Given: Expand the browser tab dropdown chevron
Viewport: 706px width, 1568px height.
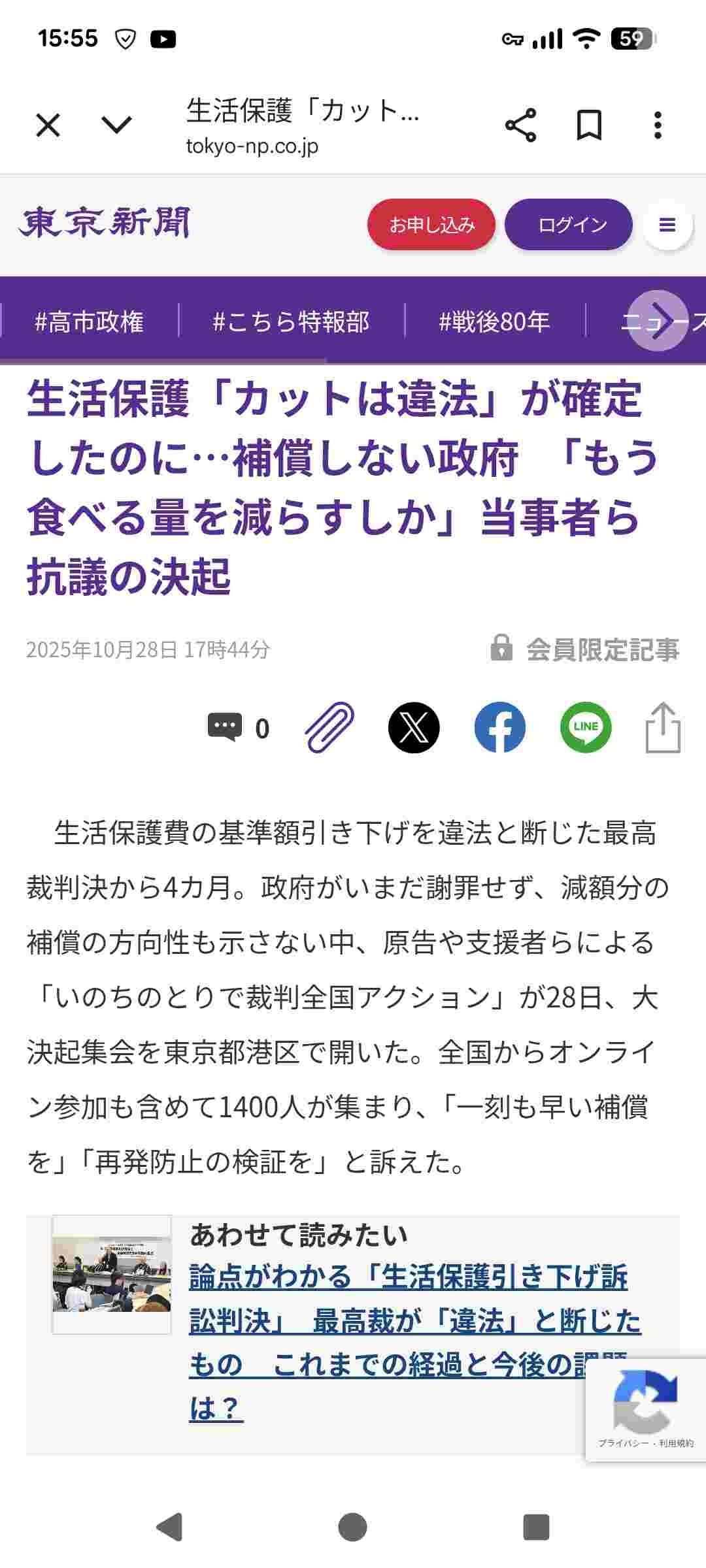Looking at the screenshot, I should [117, 124].
